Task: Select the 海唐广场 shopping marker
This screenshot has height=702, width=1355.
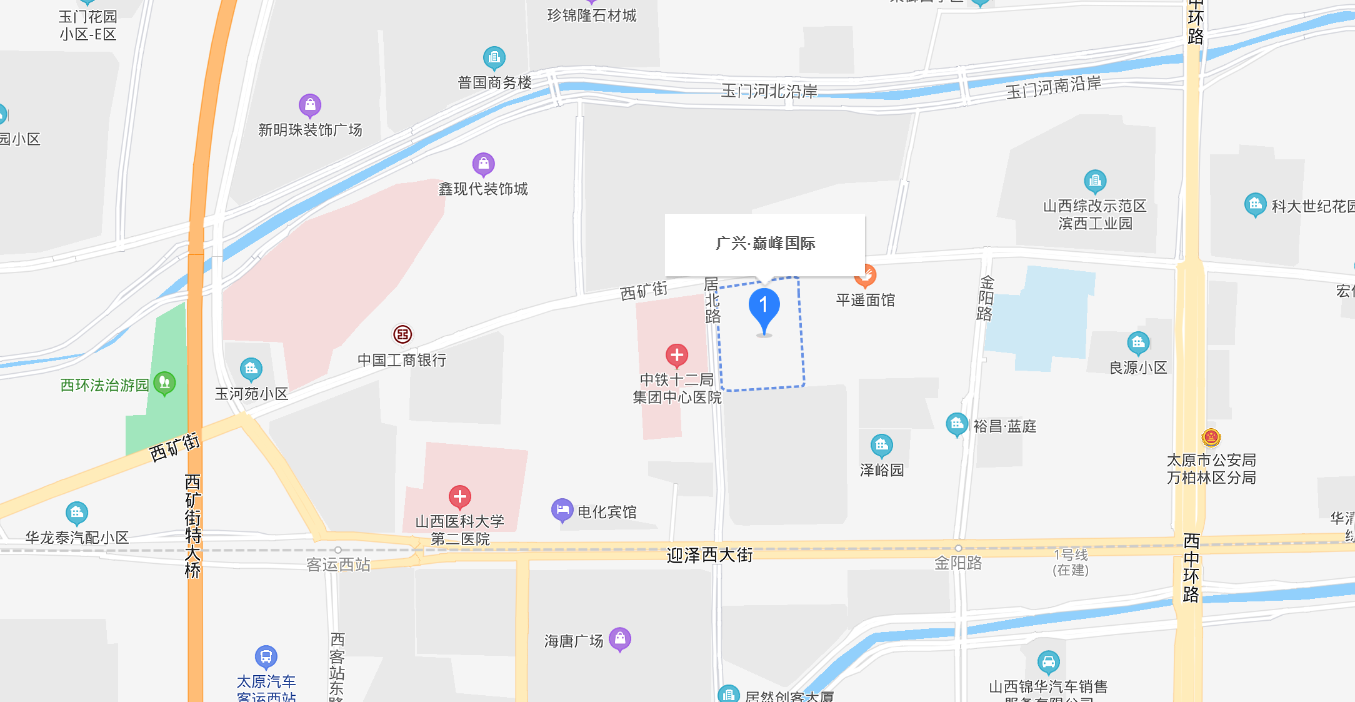Action: click(x=620, y=638)
